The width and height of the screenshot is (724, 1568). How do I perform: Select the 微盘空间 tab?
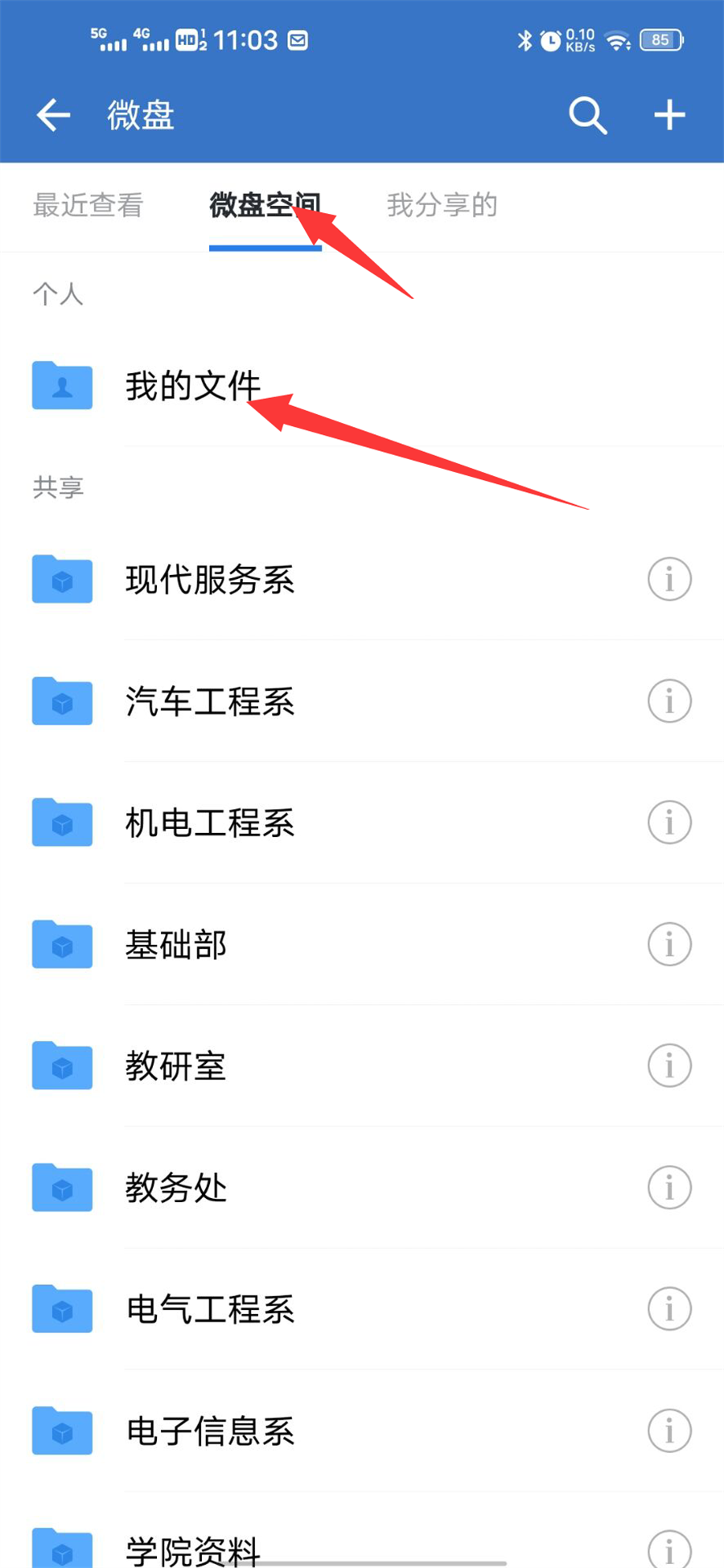[265, 206]
